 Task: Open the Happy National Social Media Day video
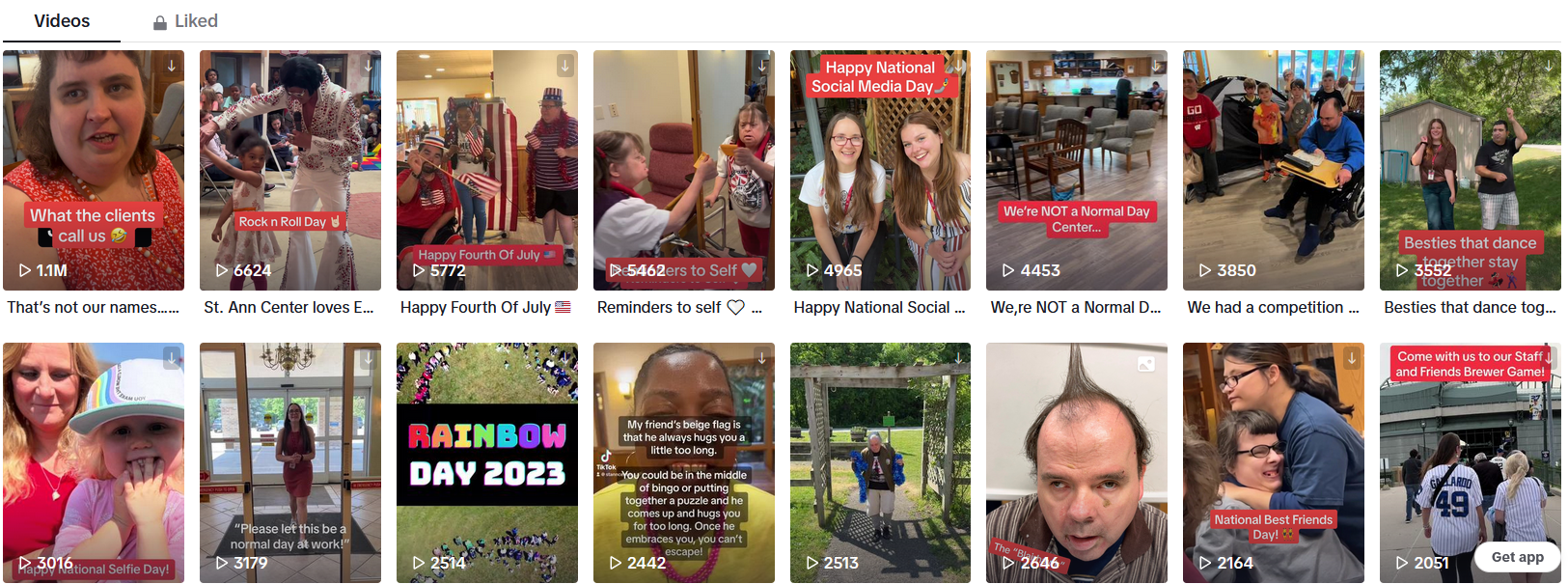point(880,170)
